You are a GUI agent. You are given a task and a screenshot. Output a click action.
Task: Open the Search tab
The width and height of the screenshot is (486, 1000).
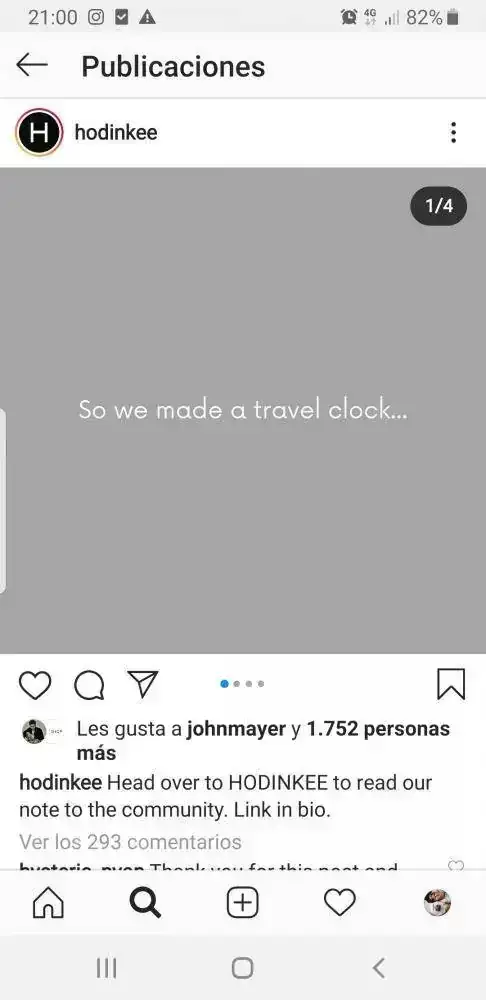pos(145,903)
